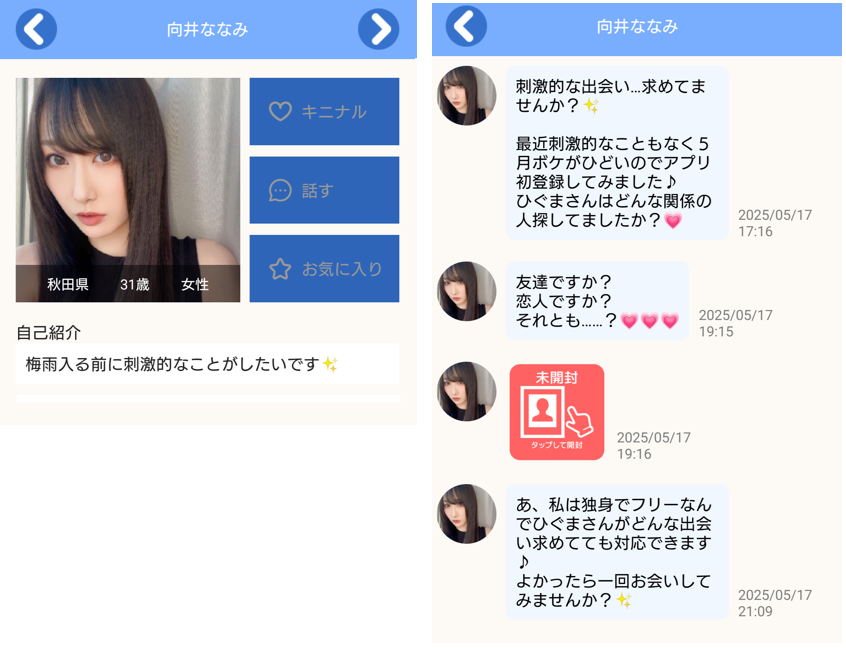Add 向井ななみ to お気に入り
Viewport: 846px width, 649px height.
[324, 268]
